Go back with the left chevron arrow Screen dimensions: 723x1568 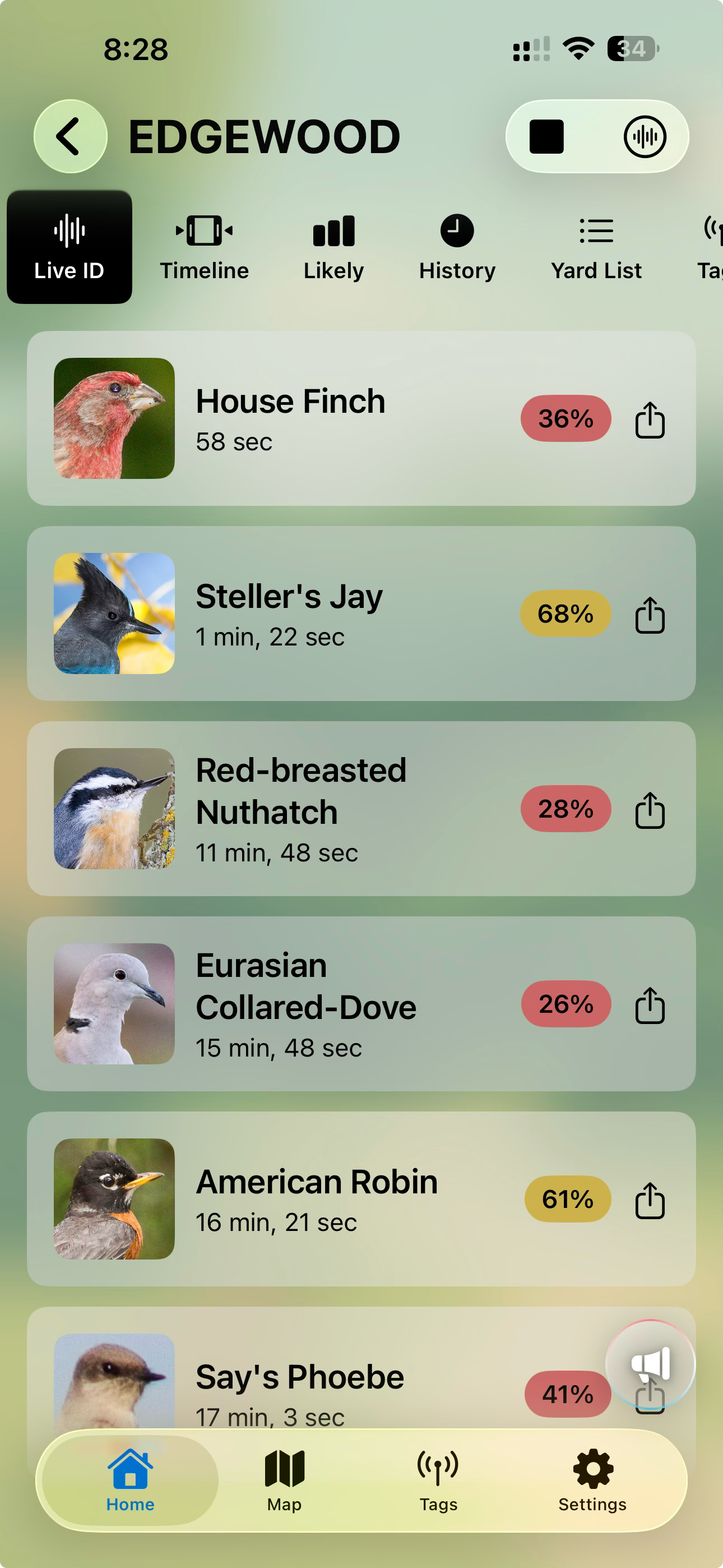70,136
